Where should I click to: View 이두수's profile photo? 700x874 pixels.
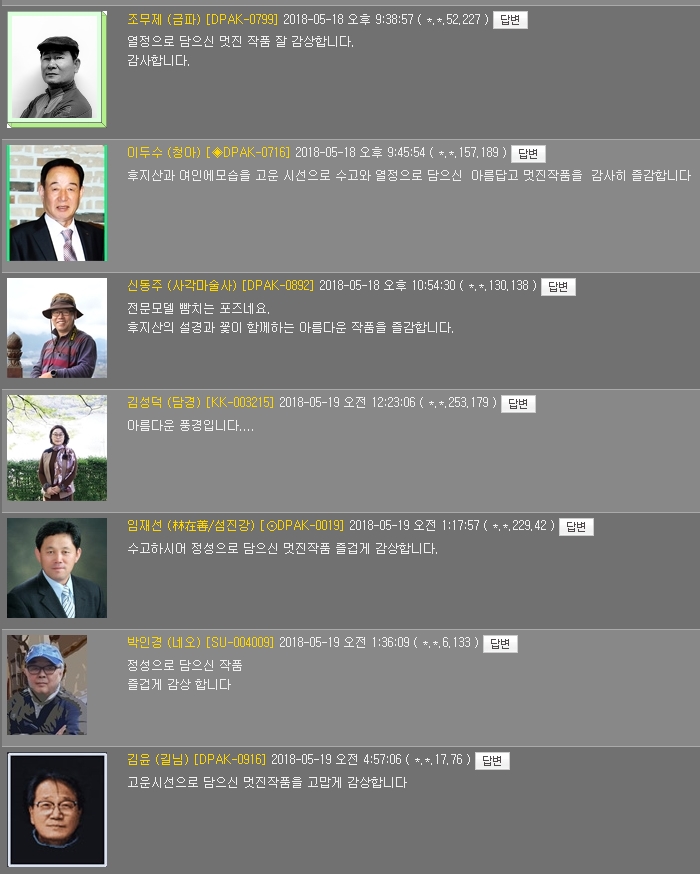[57, 203]
